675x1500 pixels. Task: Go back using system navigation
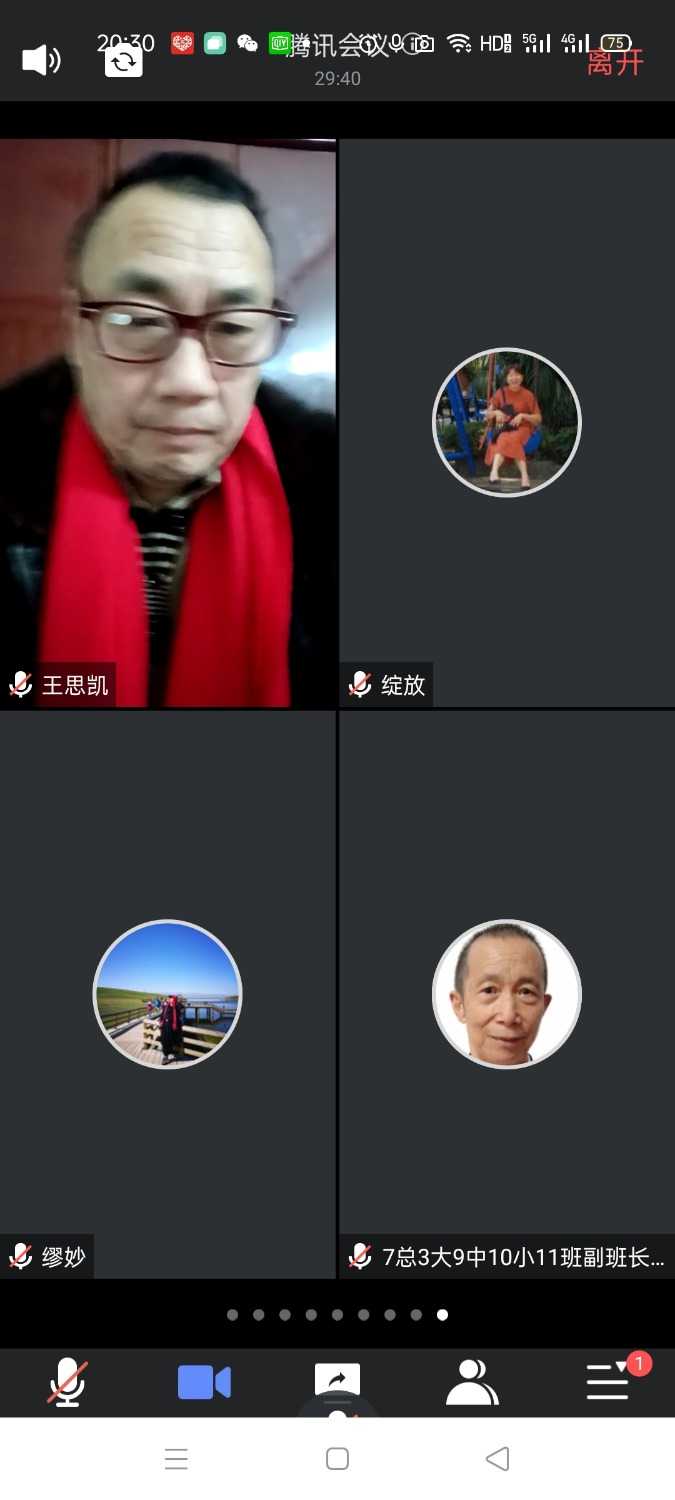497,1459
